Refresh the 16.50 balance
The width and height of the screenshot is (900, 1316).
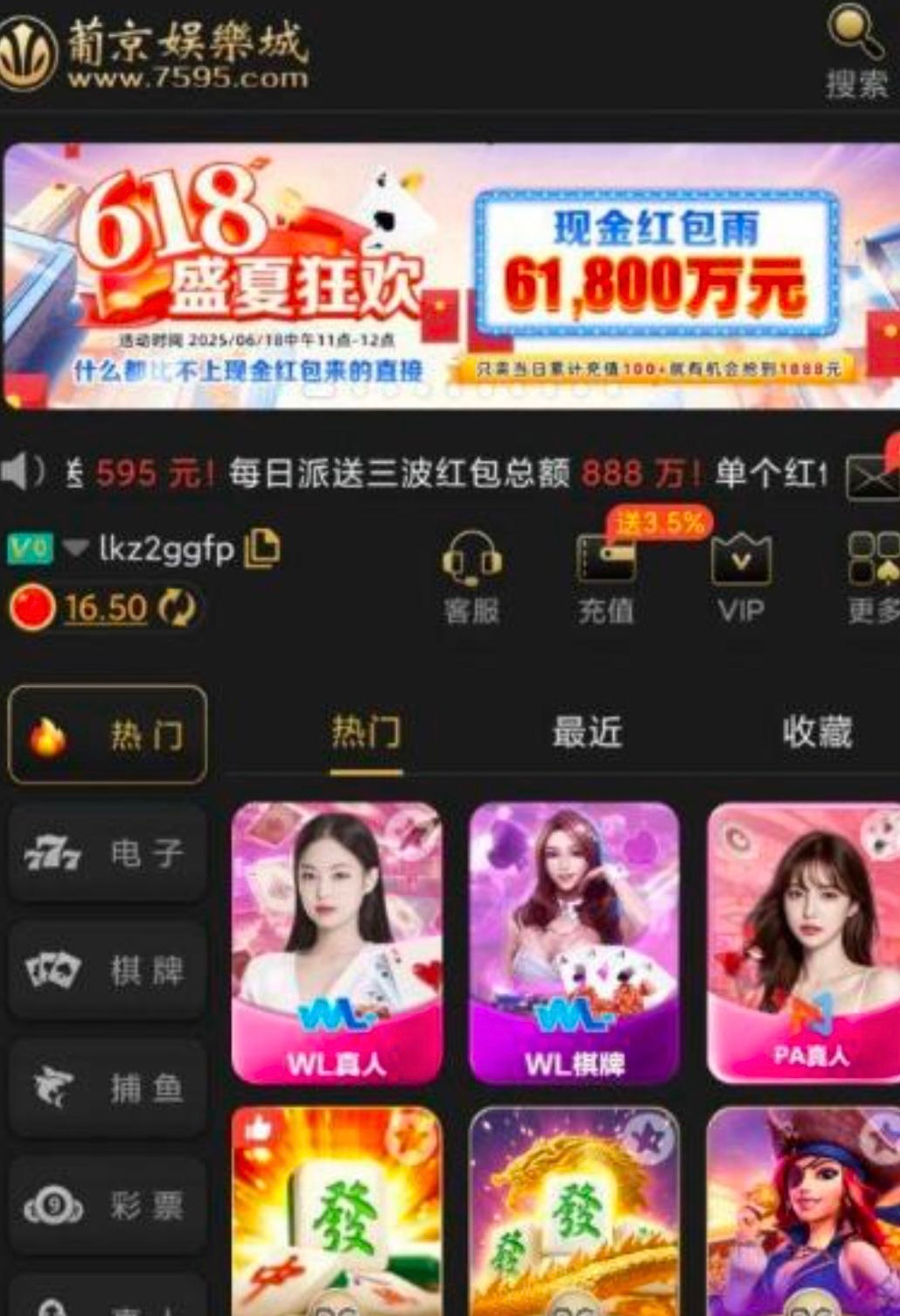tap(178, 607)
